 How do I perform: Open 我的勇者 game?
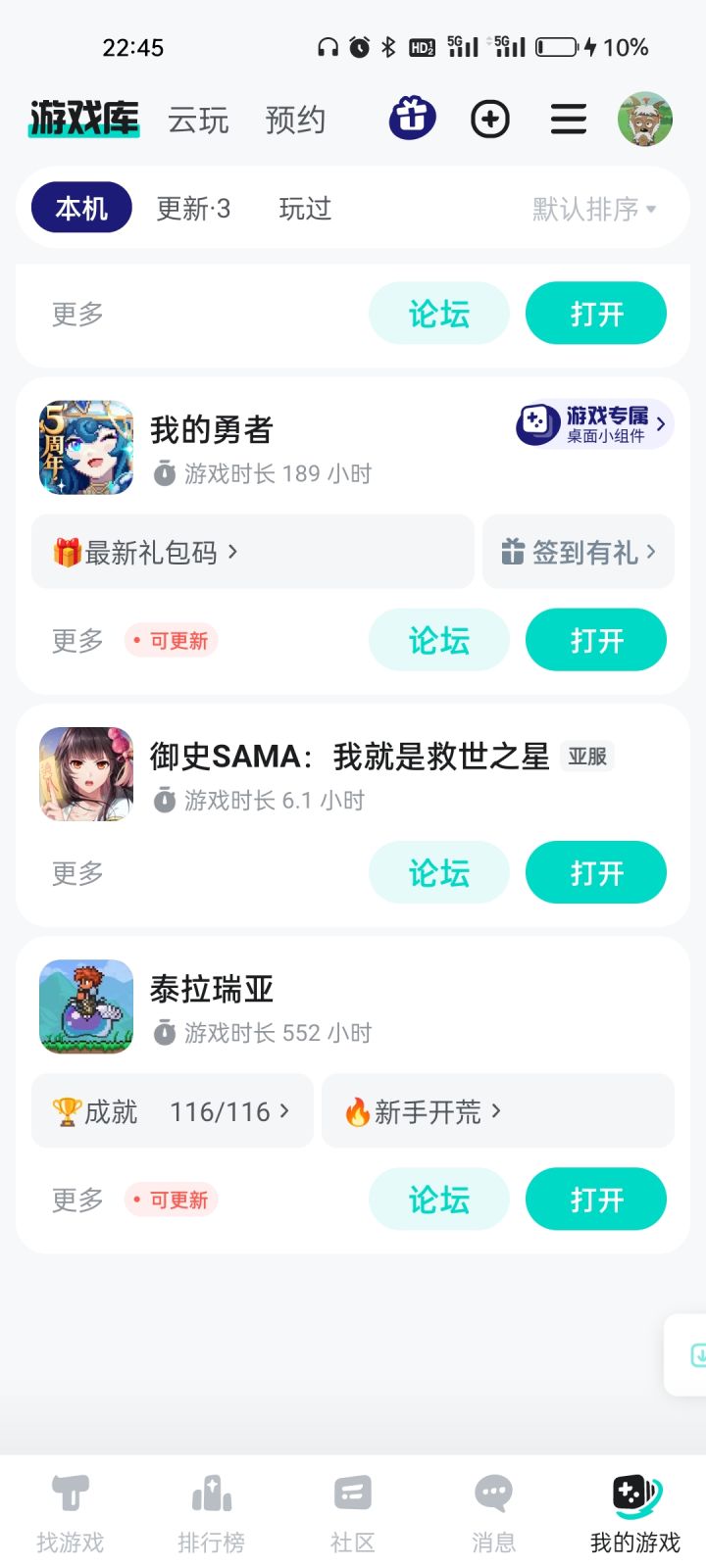(x=596, y=640)
